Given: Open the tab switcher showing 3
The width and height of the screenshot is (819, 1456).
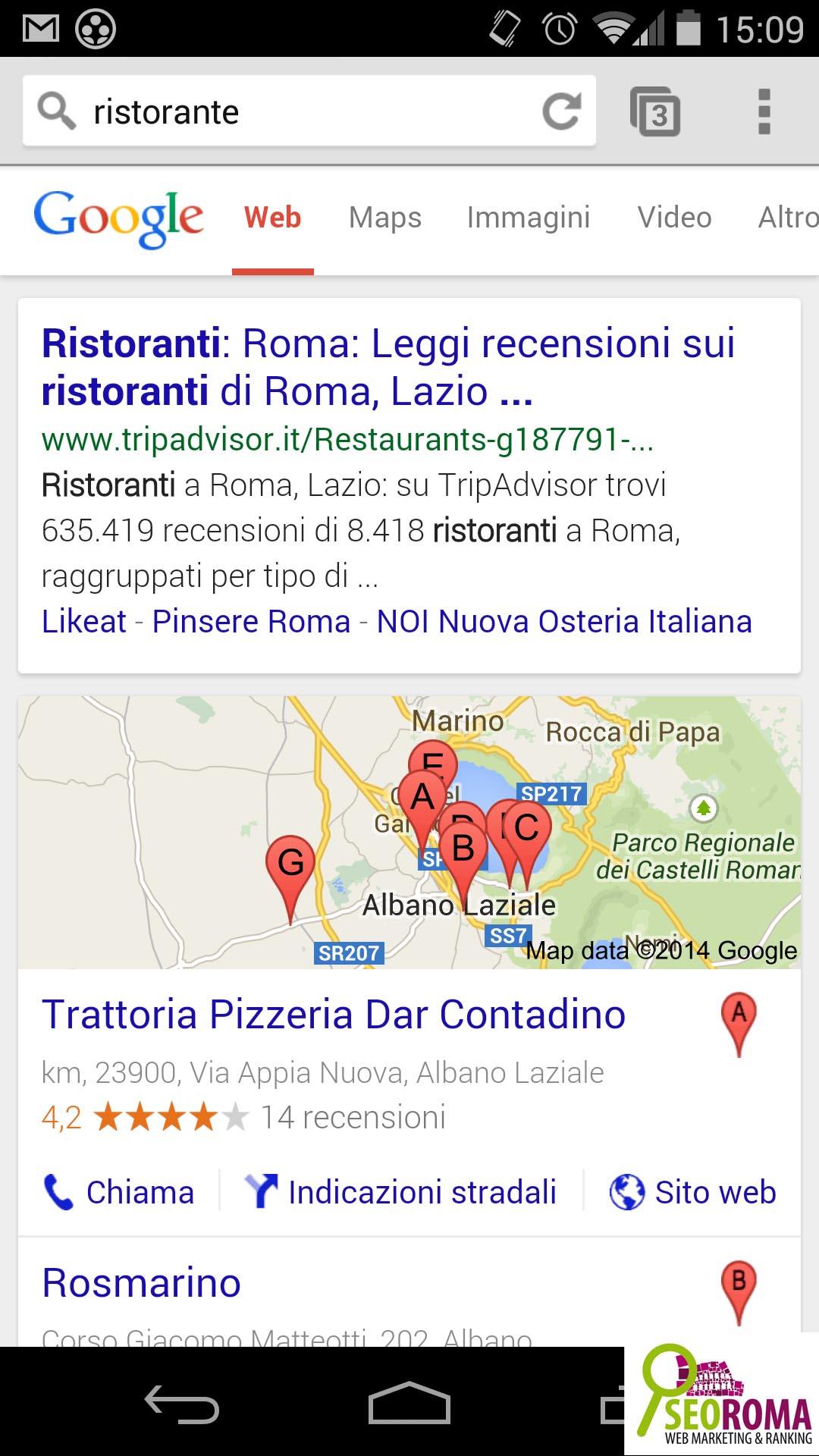Looking at the screenshot, I should [x=655, y=111].
